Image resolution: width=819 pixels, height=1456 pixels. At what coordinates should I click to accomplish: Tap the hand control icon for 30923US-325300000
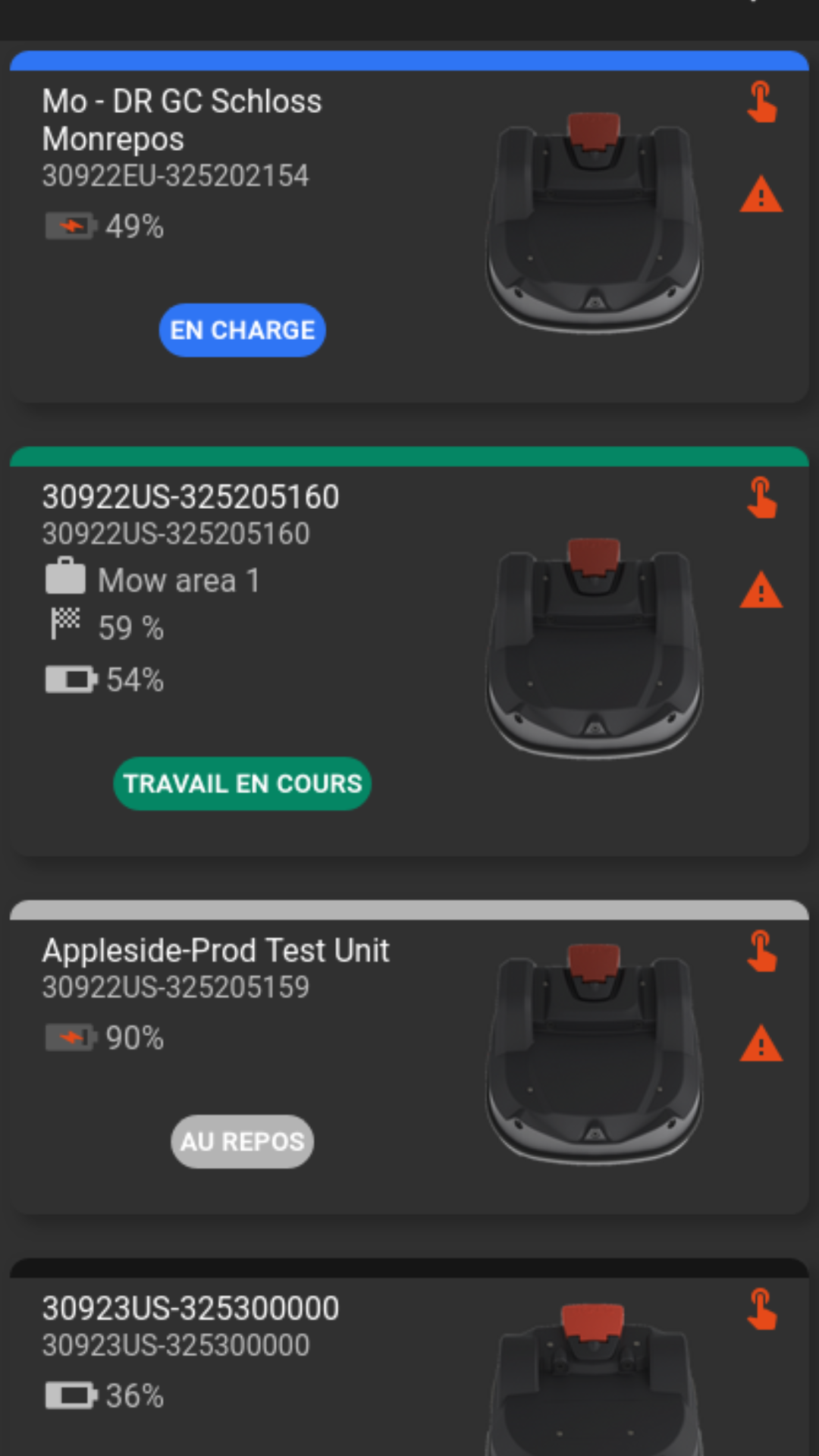coord(761,1309)
